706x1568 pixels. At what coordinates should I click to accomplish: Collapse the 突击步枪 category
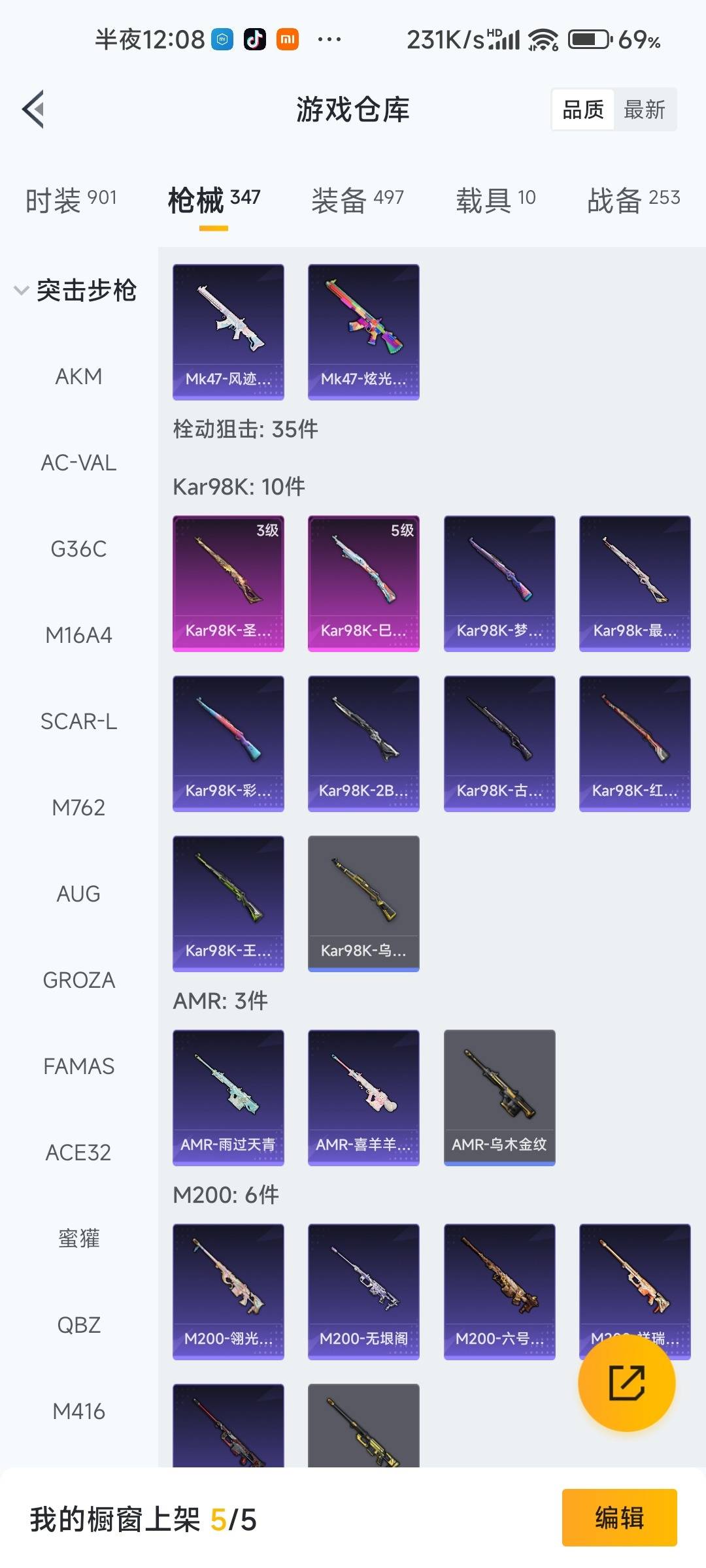click(76, 290)
